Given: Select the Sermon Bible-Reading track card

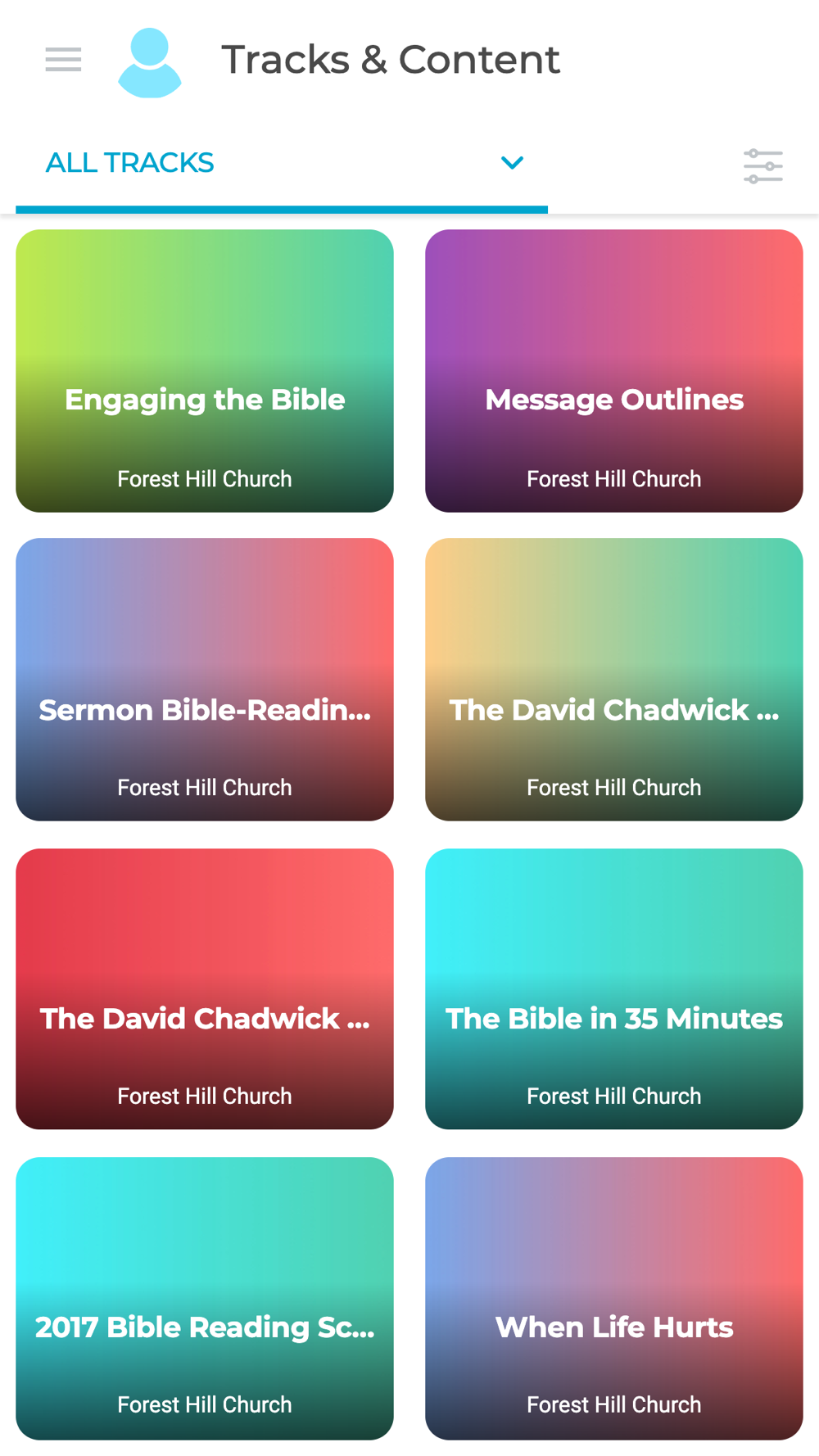Looking at the screenshot, I should coord(205,680).
